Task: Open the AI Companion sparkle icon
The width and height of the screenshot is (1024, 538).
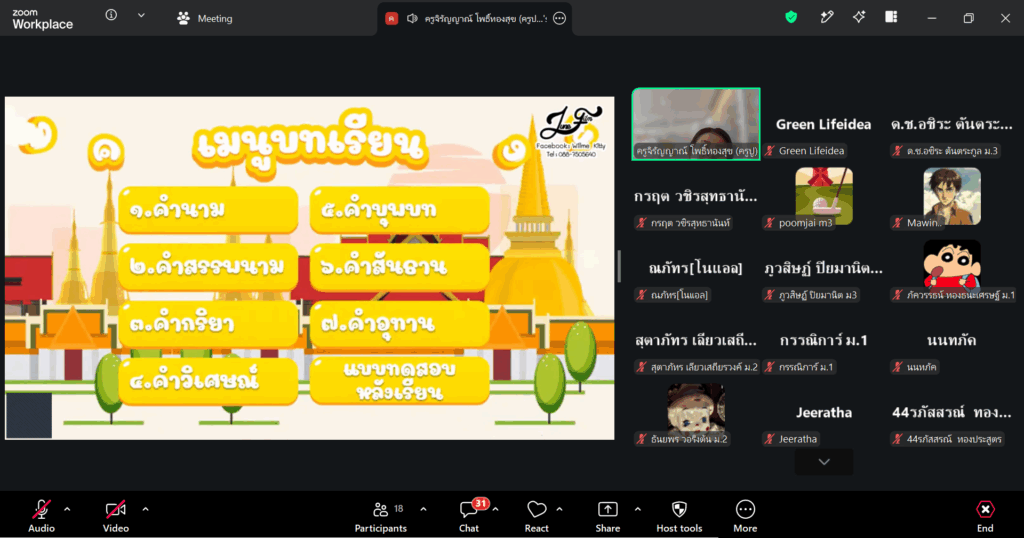Action: [x=859, y=18]
